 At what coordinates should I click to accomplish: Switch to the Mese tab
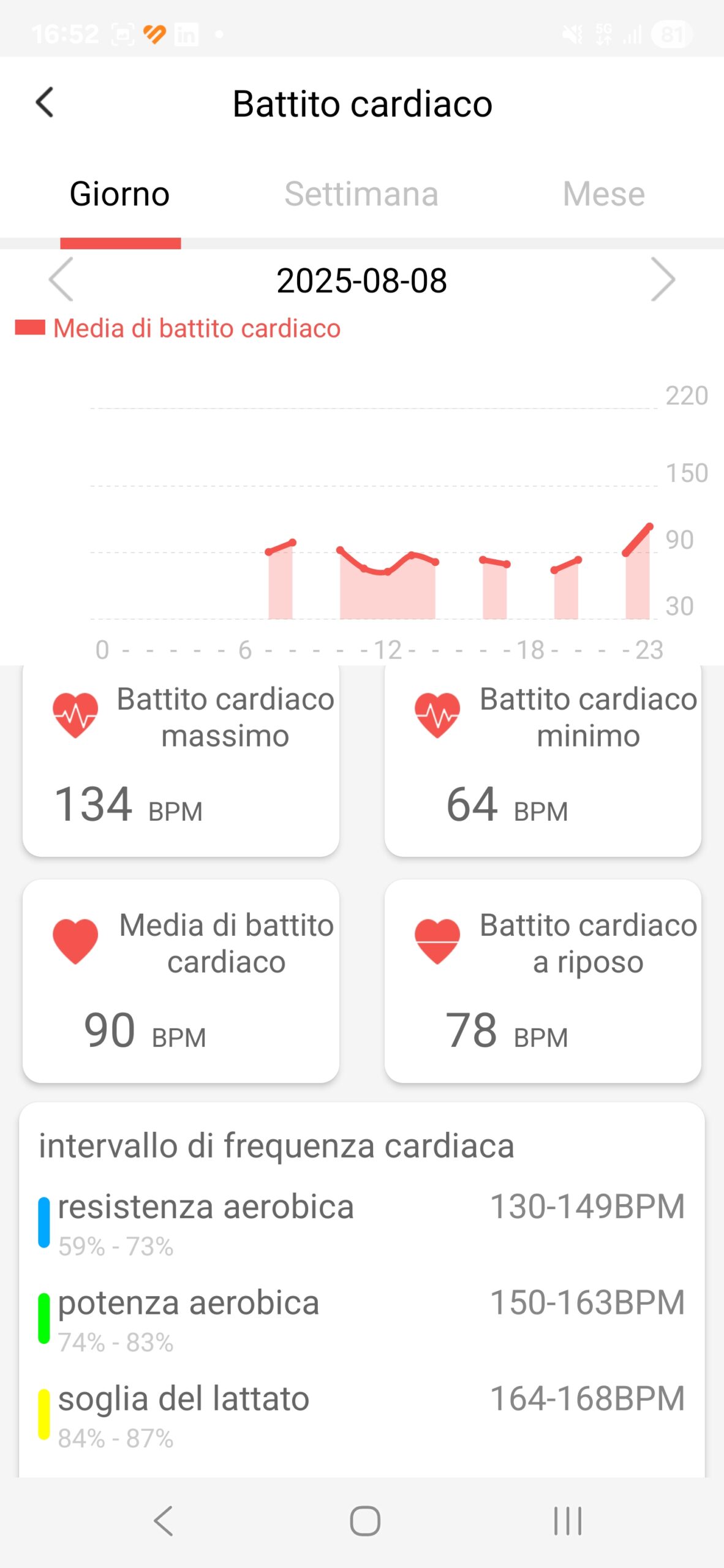603,194
